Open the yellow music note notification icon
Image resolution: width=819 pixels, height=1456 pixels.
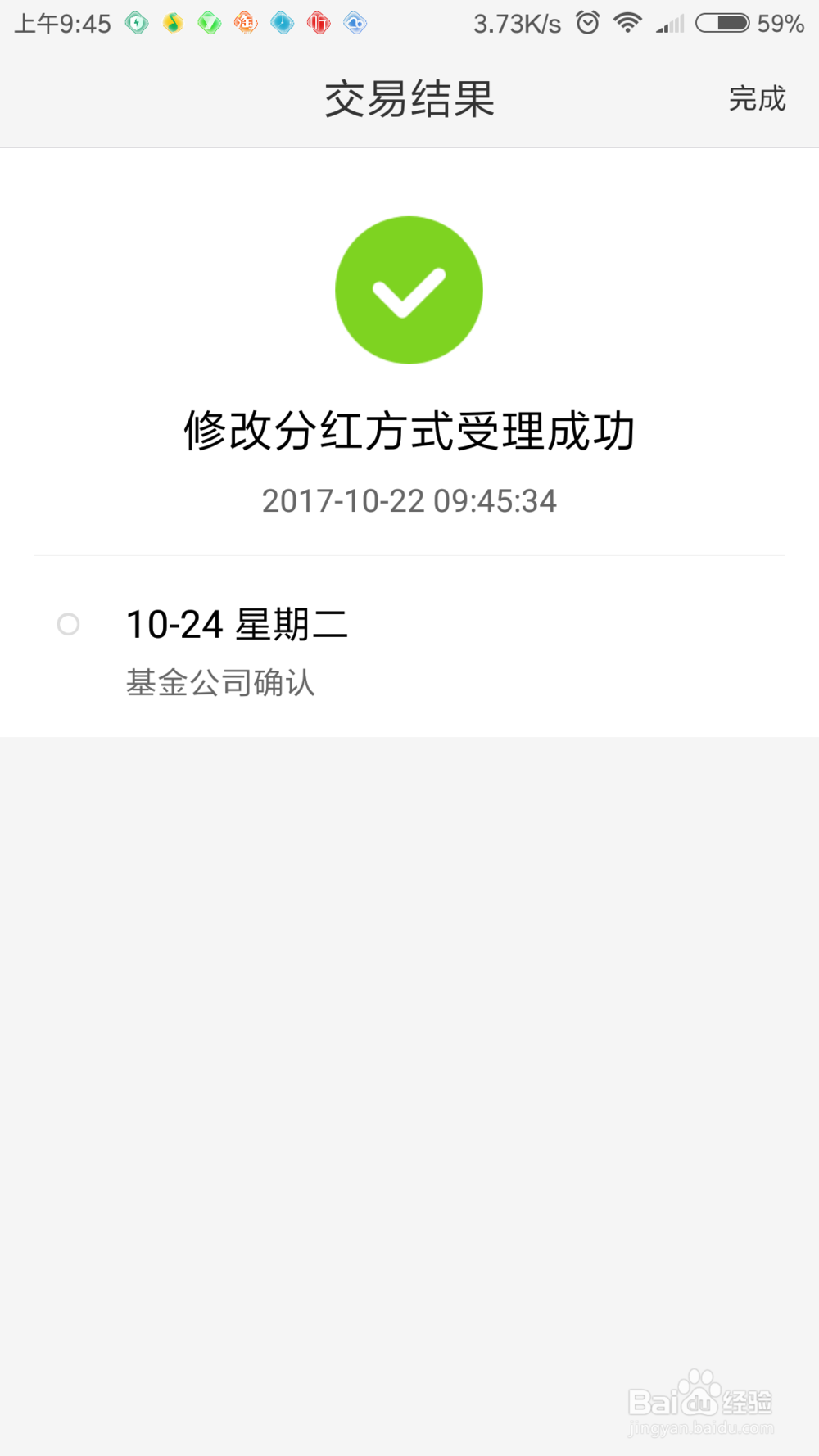click(173, 24)
